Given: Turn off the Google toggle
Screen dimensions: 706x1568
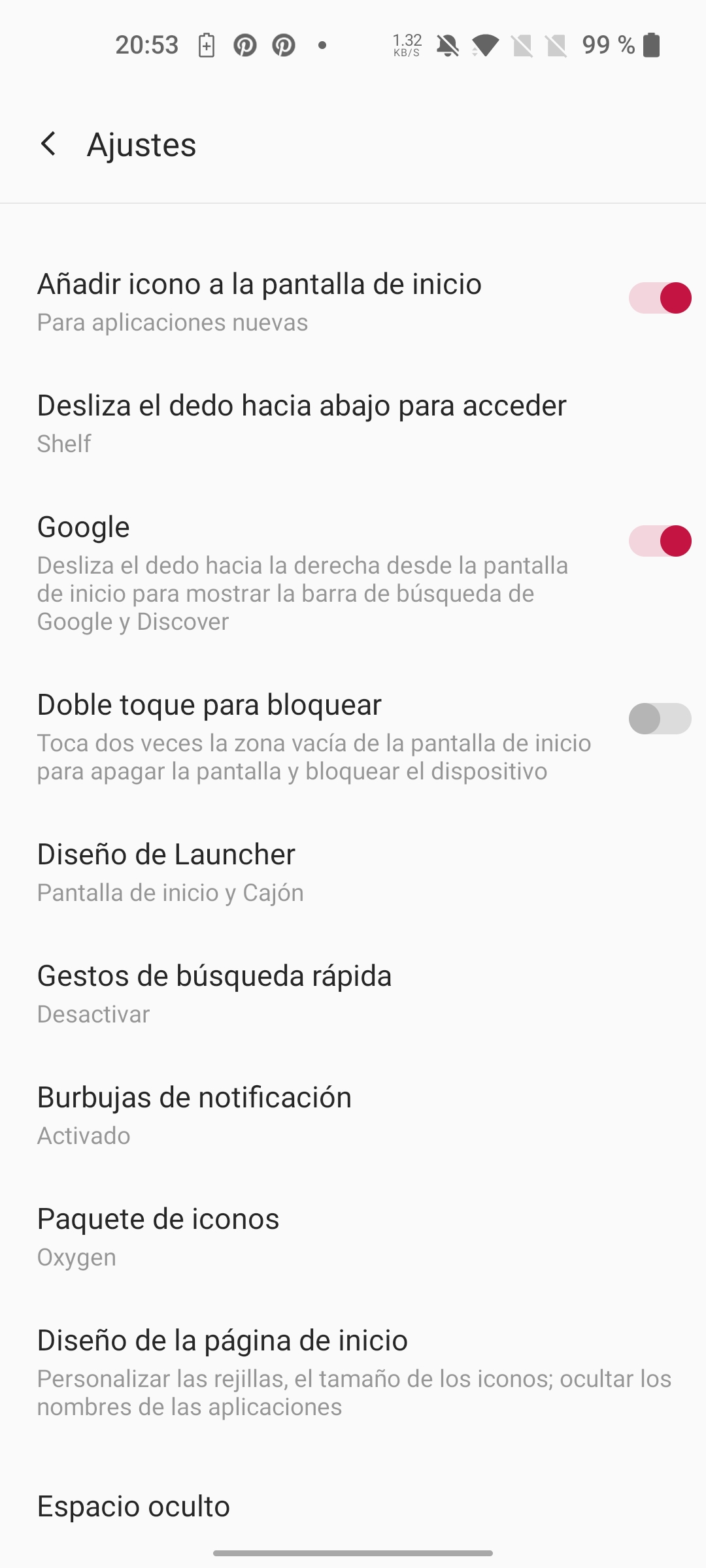Looking at the screenshot, I should [660, 541].
